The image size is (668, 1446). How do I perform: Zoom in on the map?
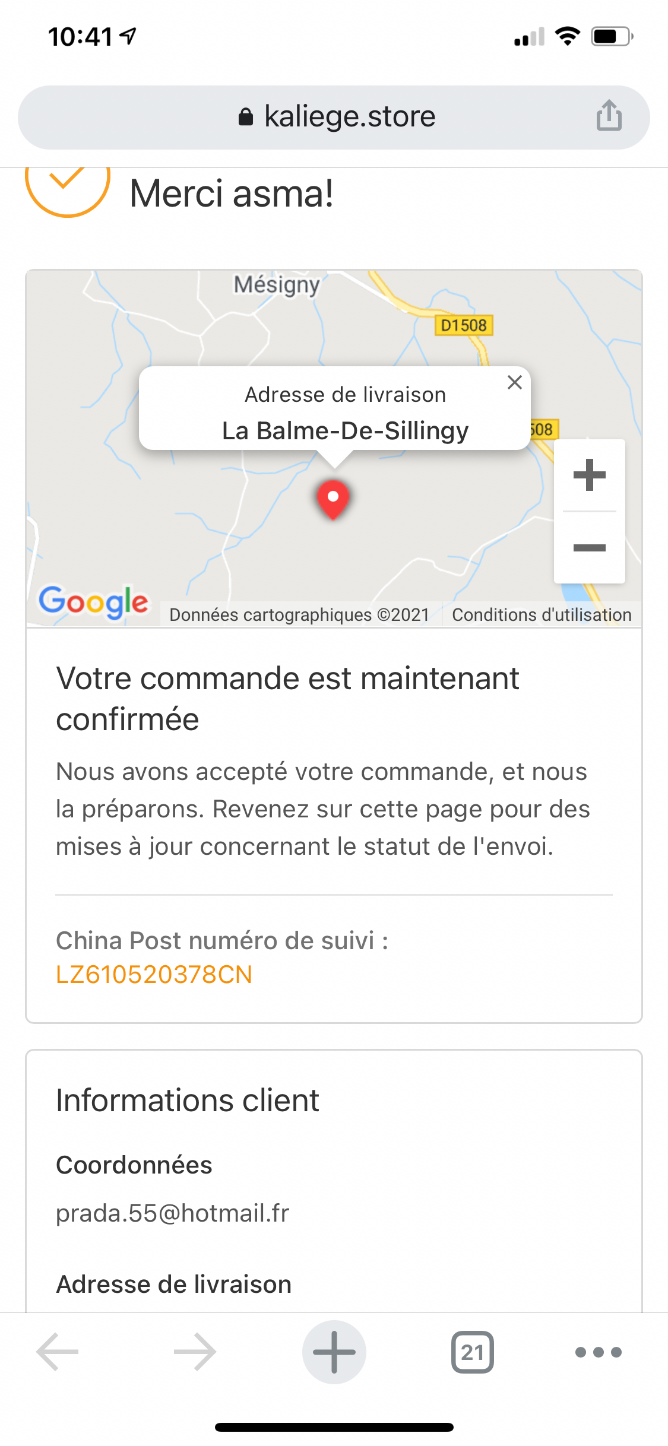coord(589,475)
